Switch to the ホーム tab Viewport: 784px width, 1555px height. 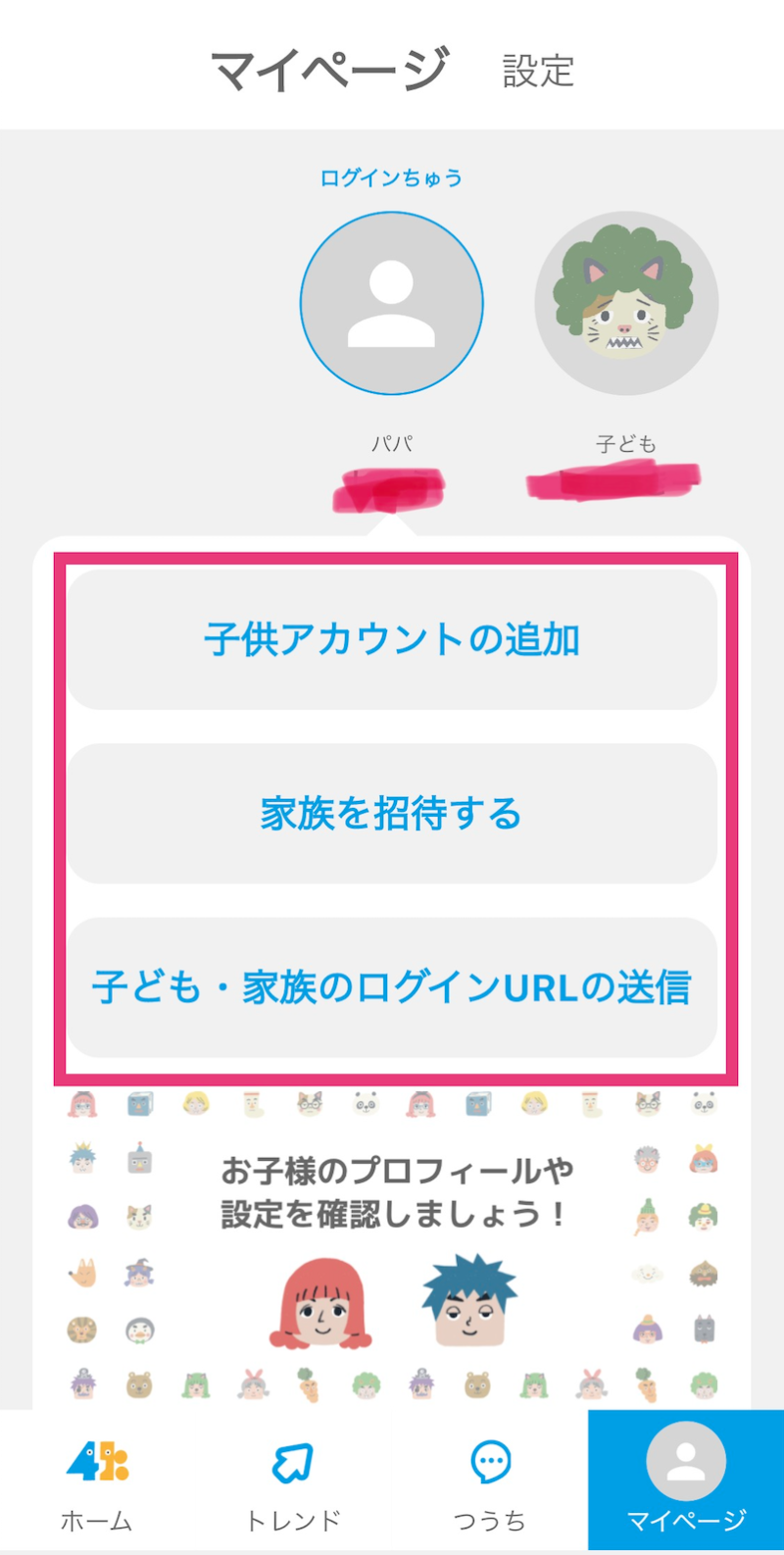click(97, 1480)
